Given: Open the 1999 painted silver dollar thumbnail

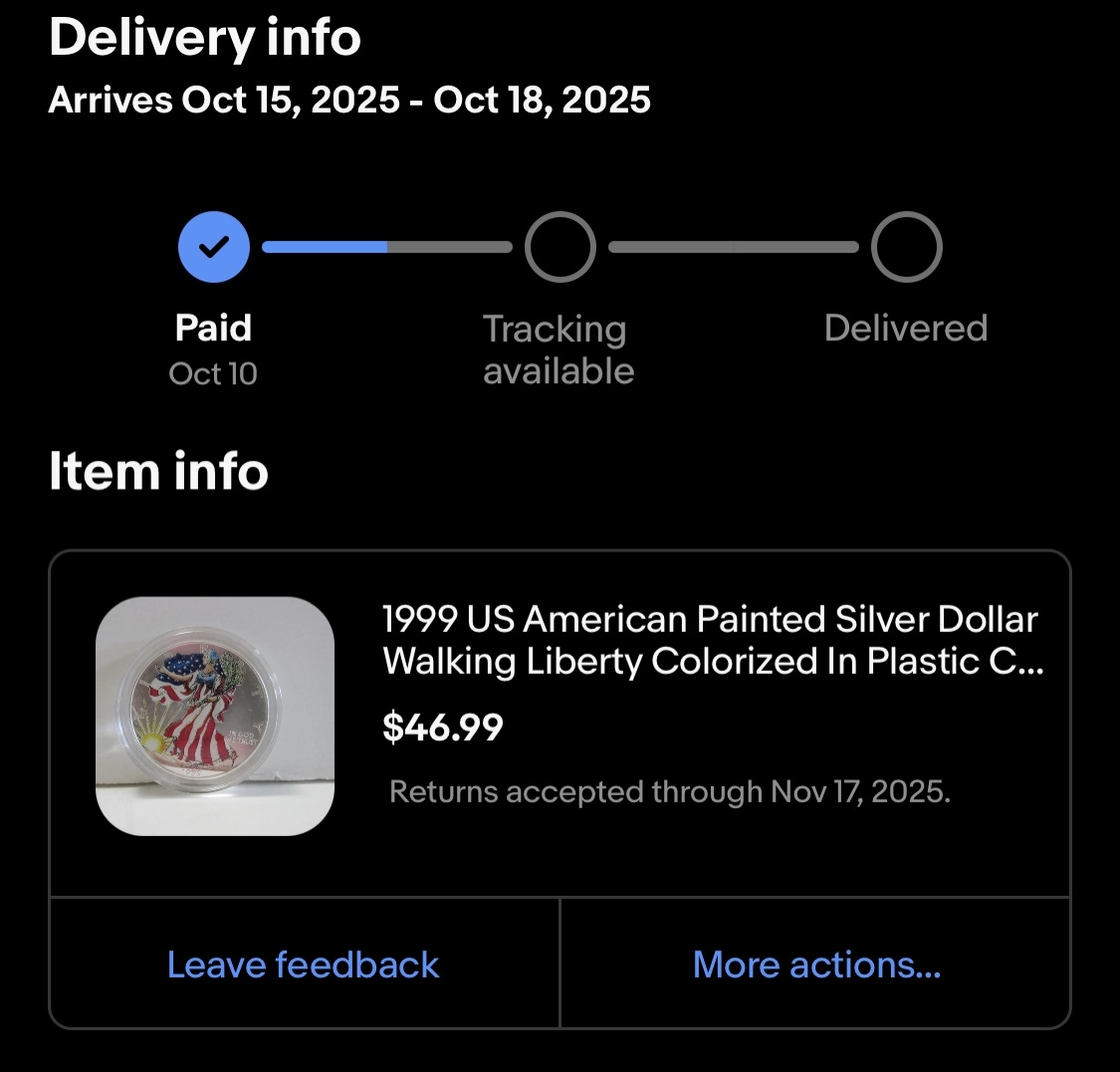Looking at the screenshot, I should [x=215, y=716].
